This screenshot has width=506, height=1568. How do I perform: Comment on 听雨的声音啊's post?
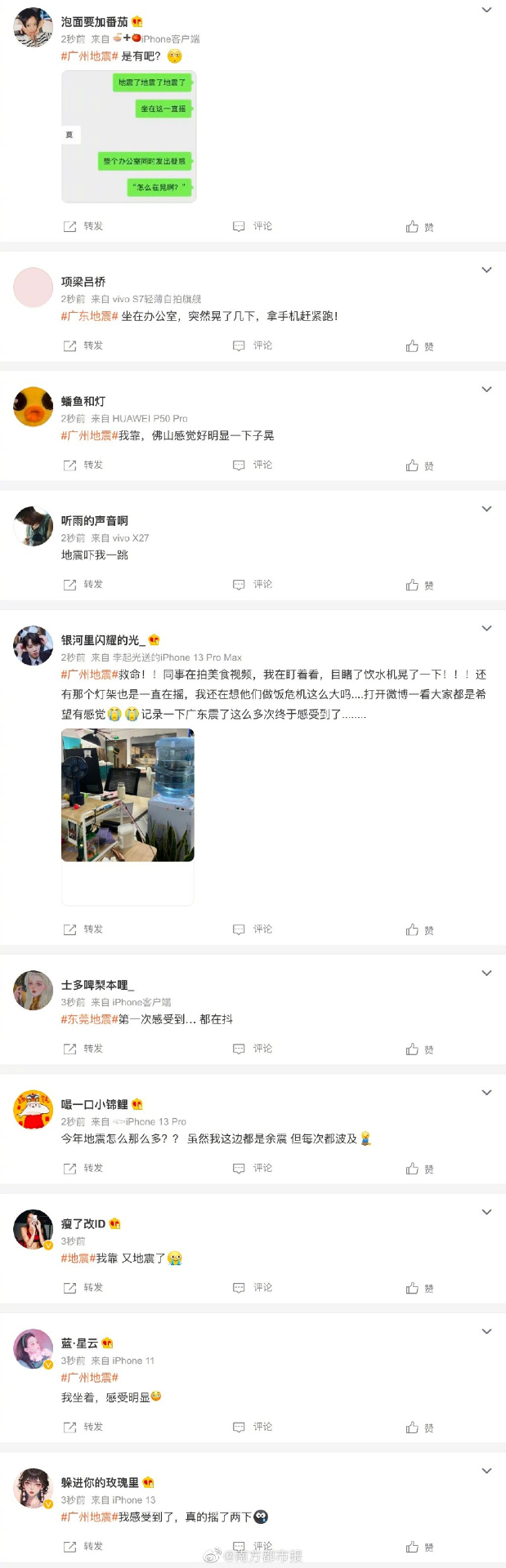pos(253,585)
